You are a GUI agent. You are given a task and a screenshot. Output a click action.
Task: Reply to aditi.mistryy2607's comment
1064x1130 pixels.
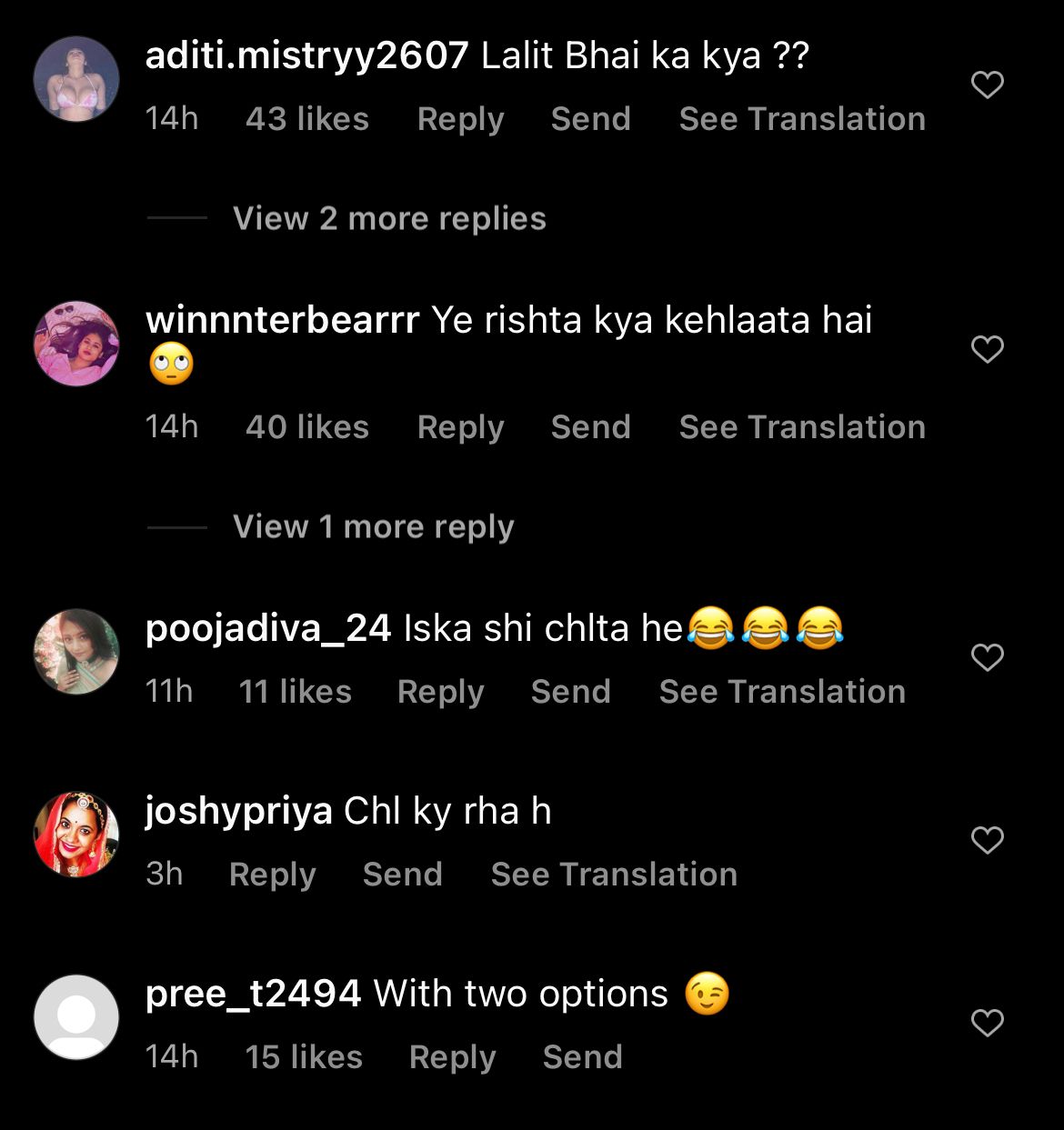460,119
